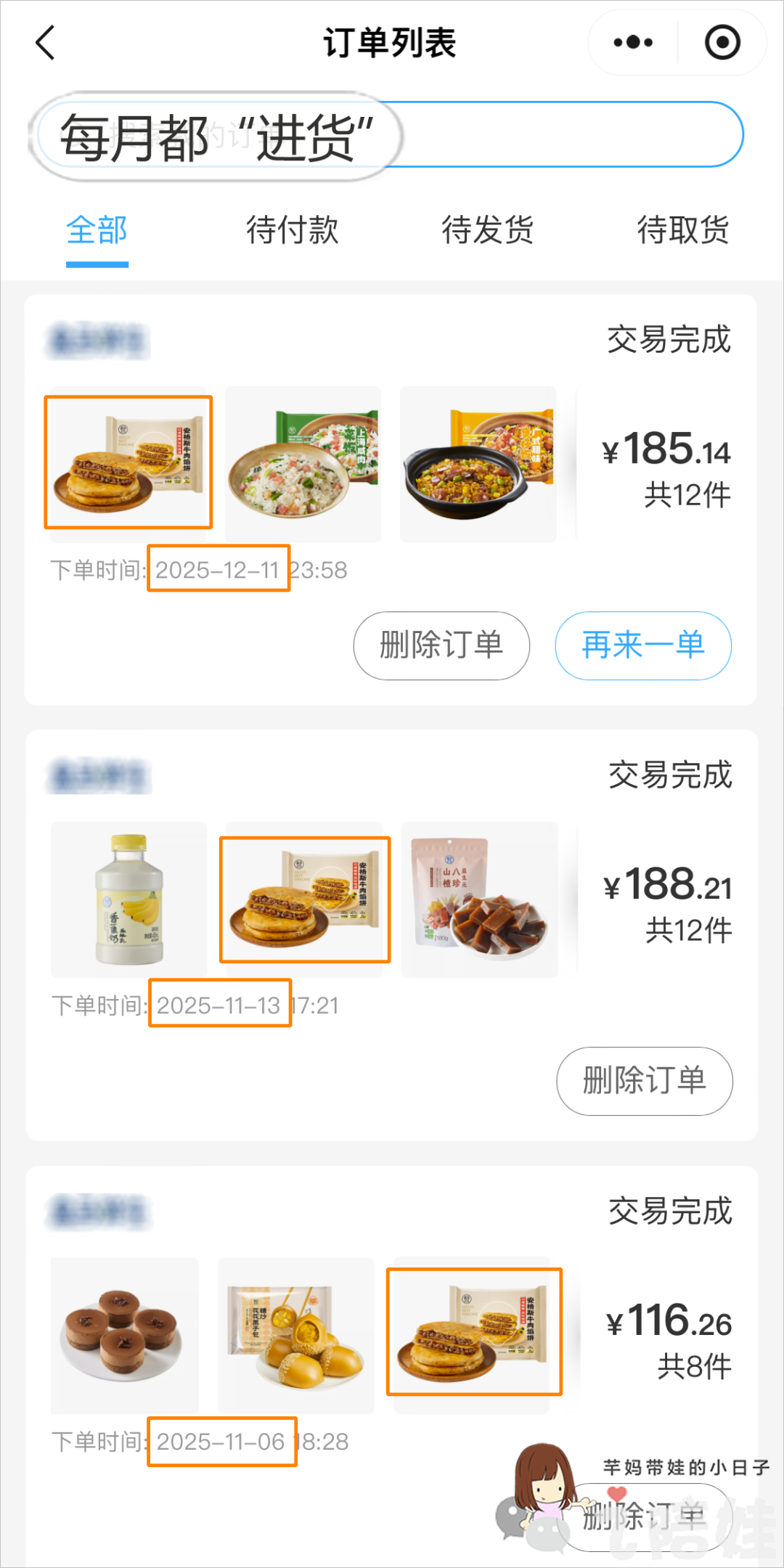Switch to the 待付款 tab

tap(293, 231)
